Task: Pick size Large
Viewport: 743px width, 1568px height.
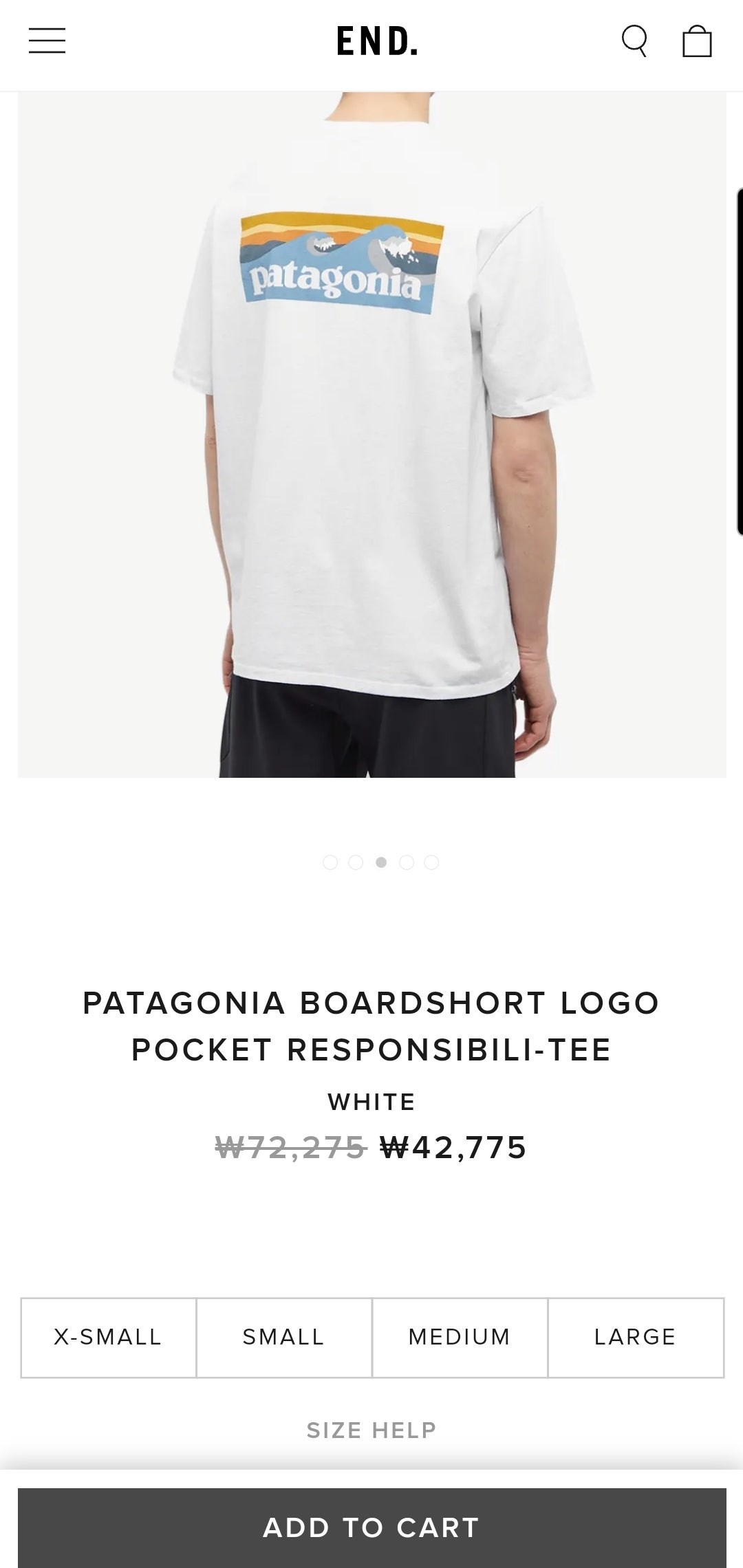Action: 635,1337
